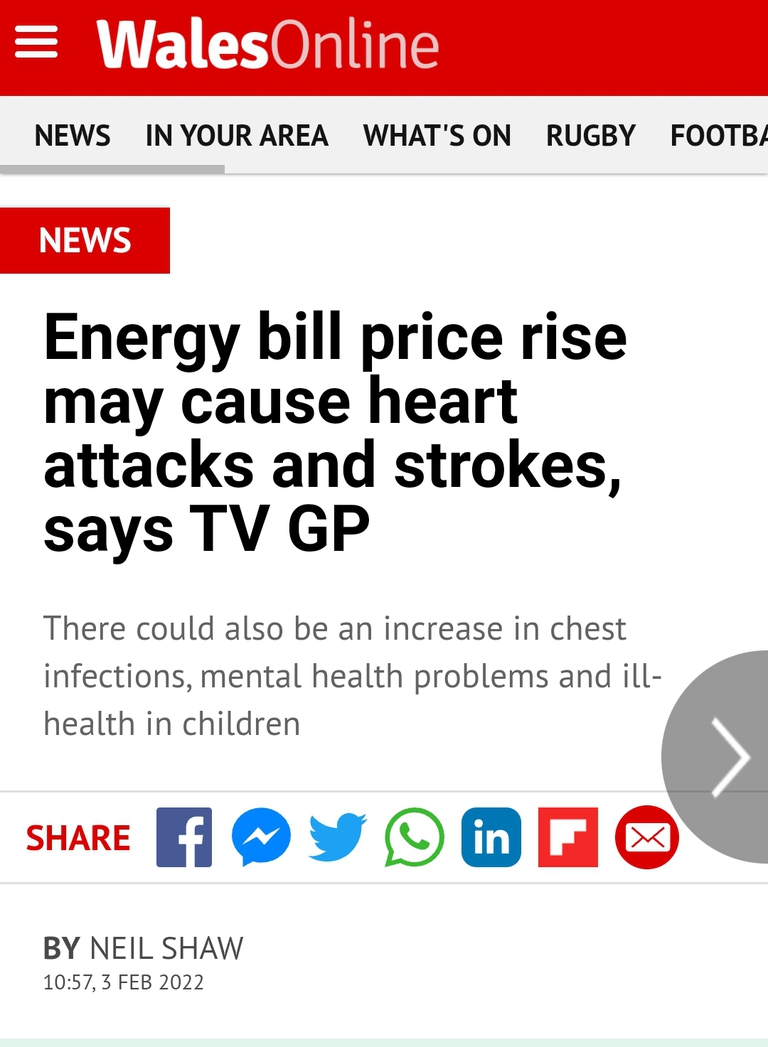Switch to the Rugby tab
The width and height of the screenshot is (768, 1047).
[590, 136]
